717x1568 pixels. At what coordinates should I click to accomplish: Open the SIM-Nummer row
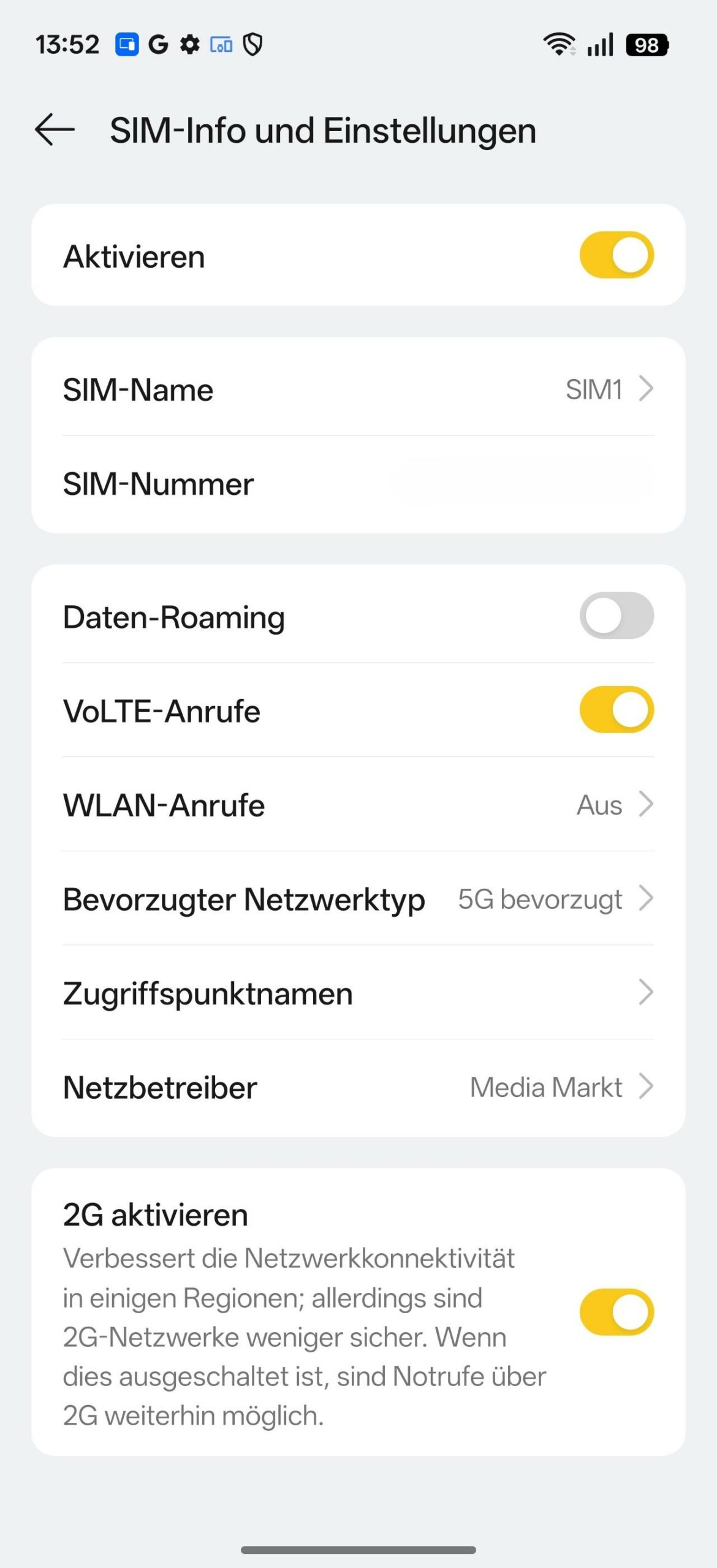[x=358, y=484]
